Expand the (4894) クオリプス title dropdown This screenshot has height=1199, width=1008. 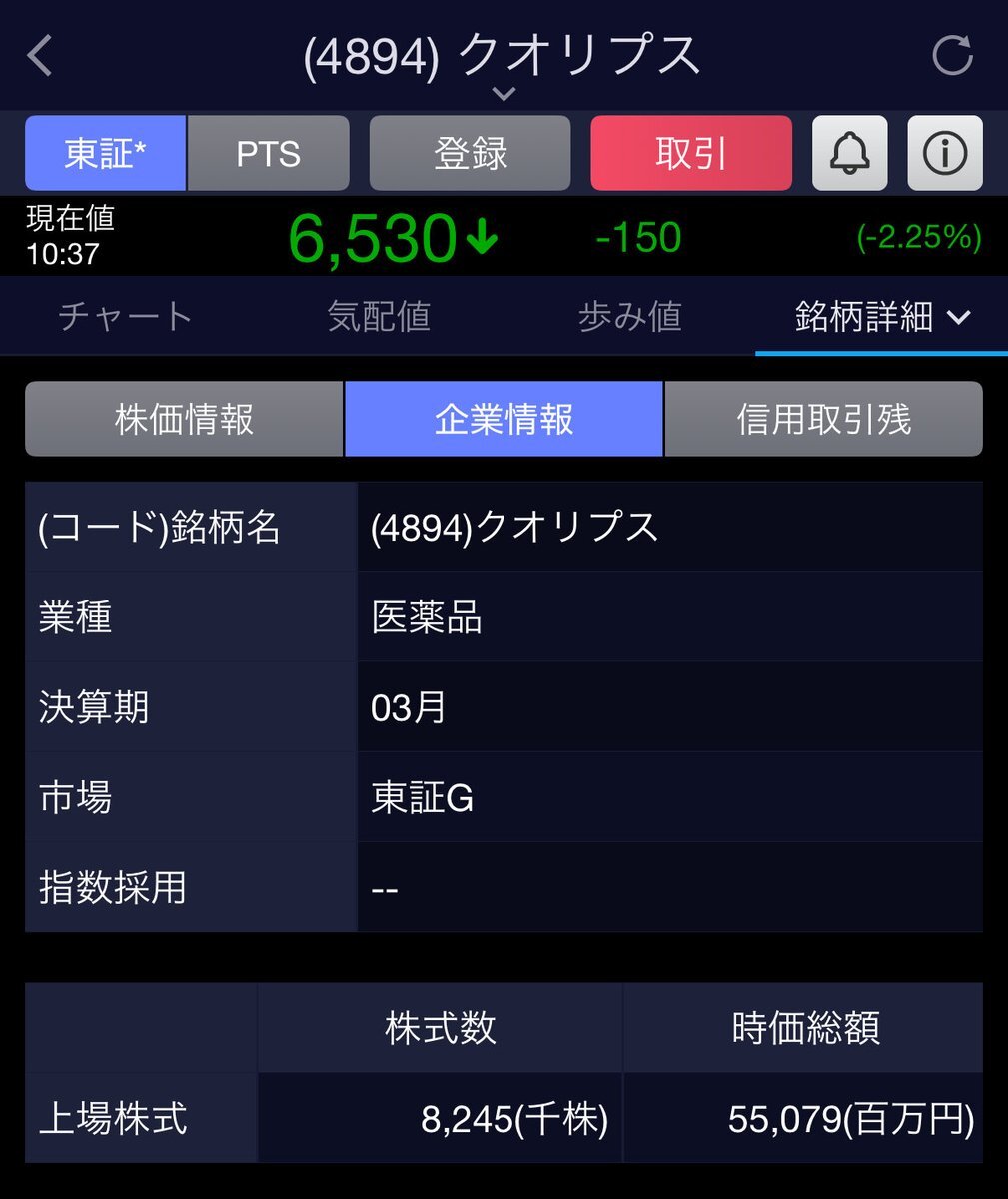(x=504, y=92)
